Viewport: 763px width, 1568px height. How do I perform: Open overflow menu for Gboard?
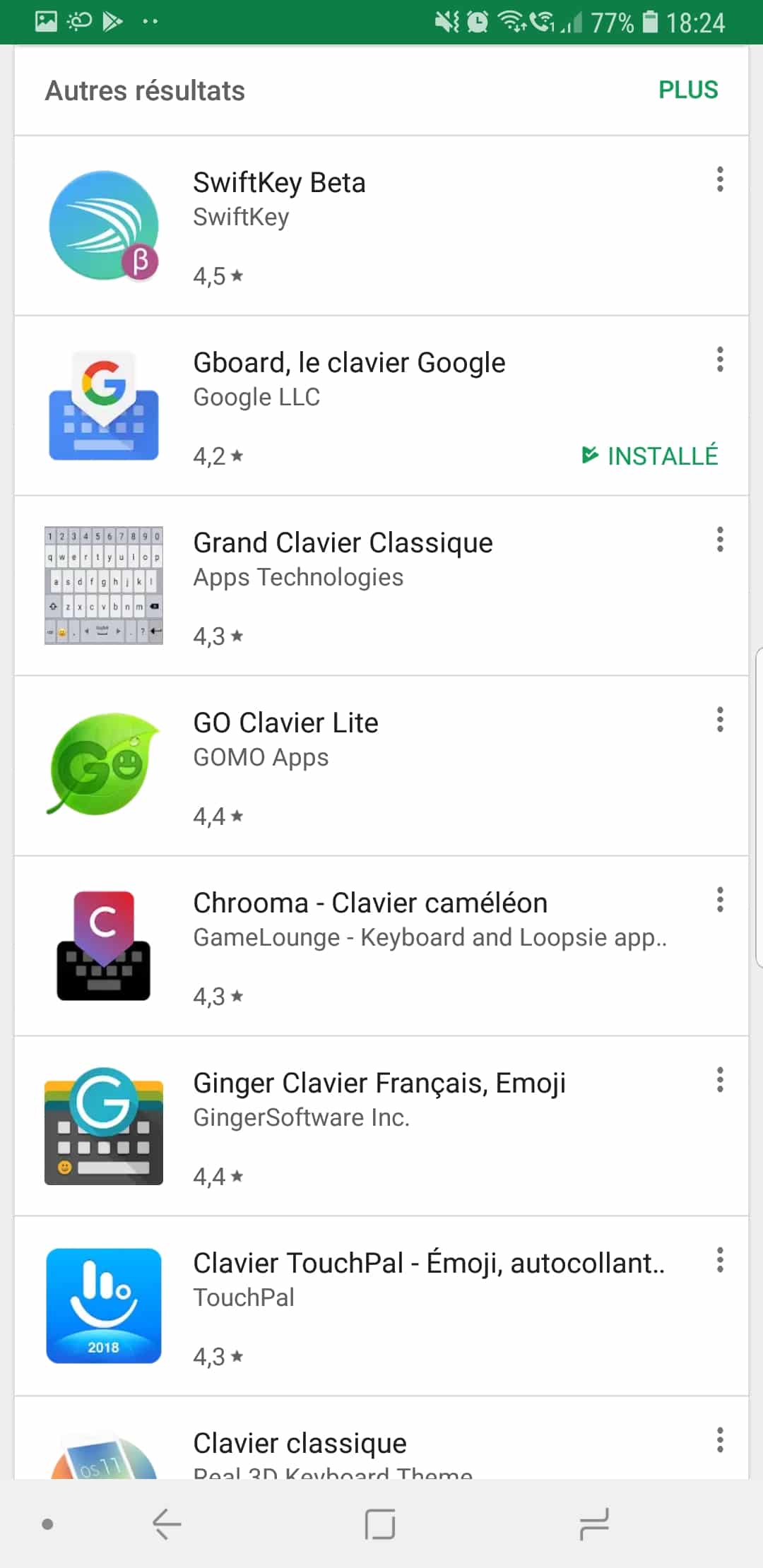720,360
